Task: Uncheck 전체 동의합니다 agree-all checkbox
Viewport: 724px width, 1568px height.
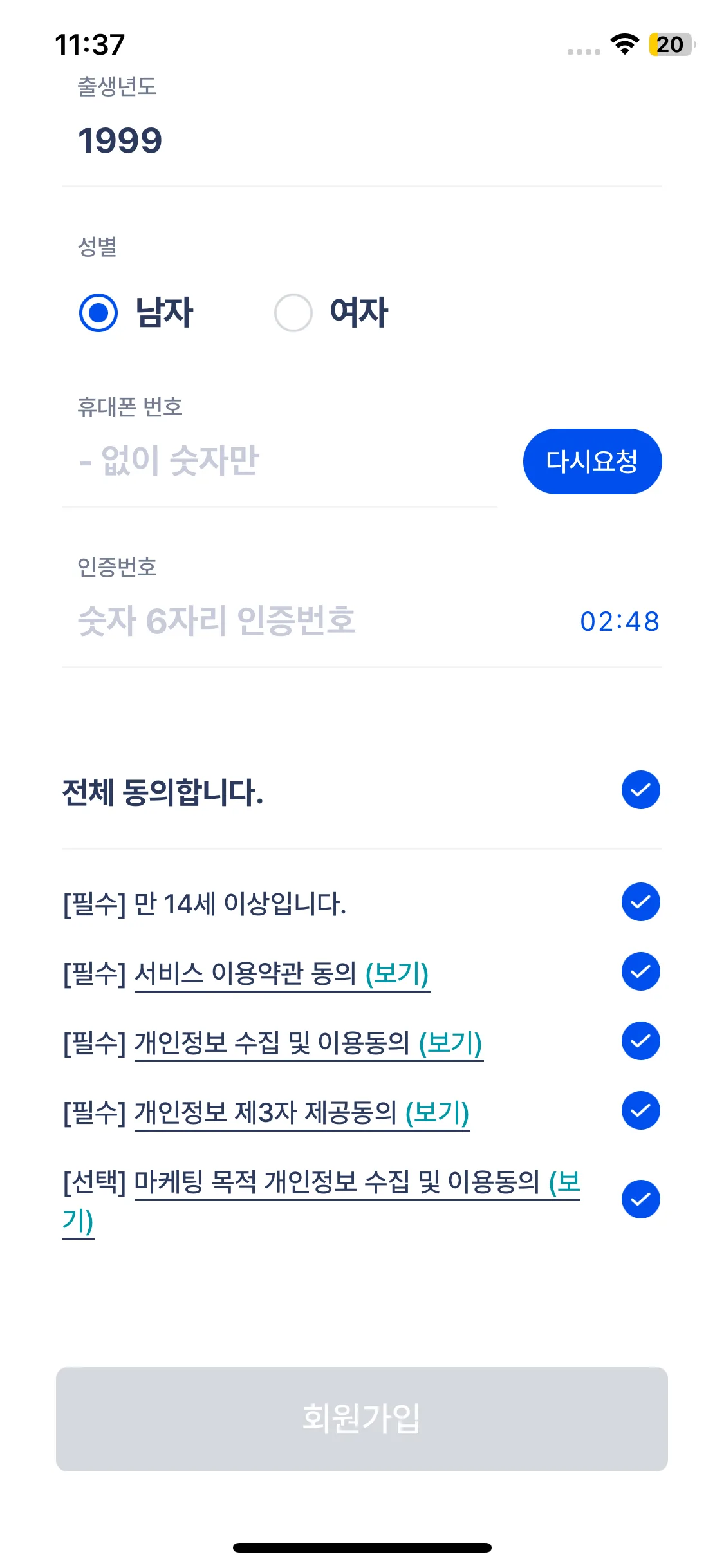Action: coord(640,790)
